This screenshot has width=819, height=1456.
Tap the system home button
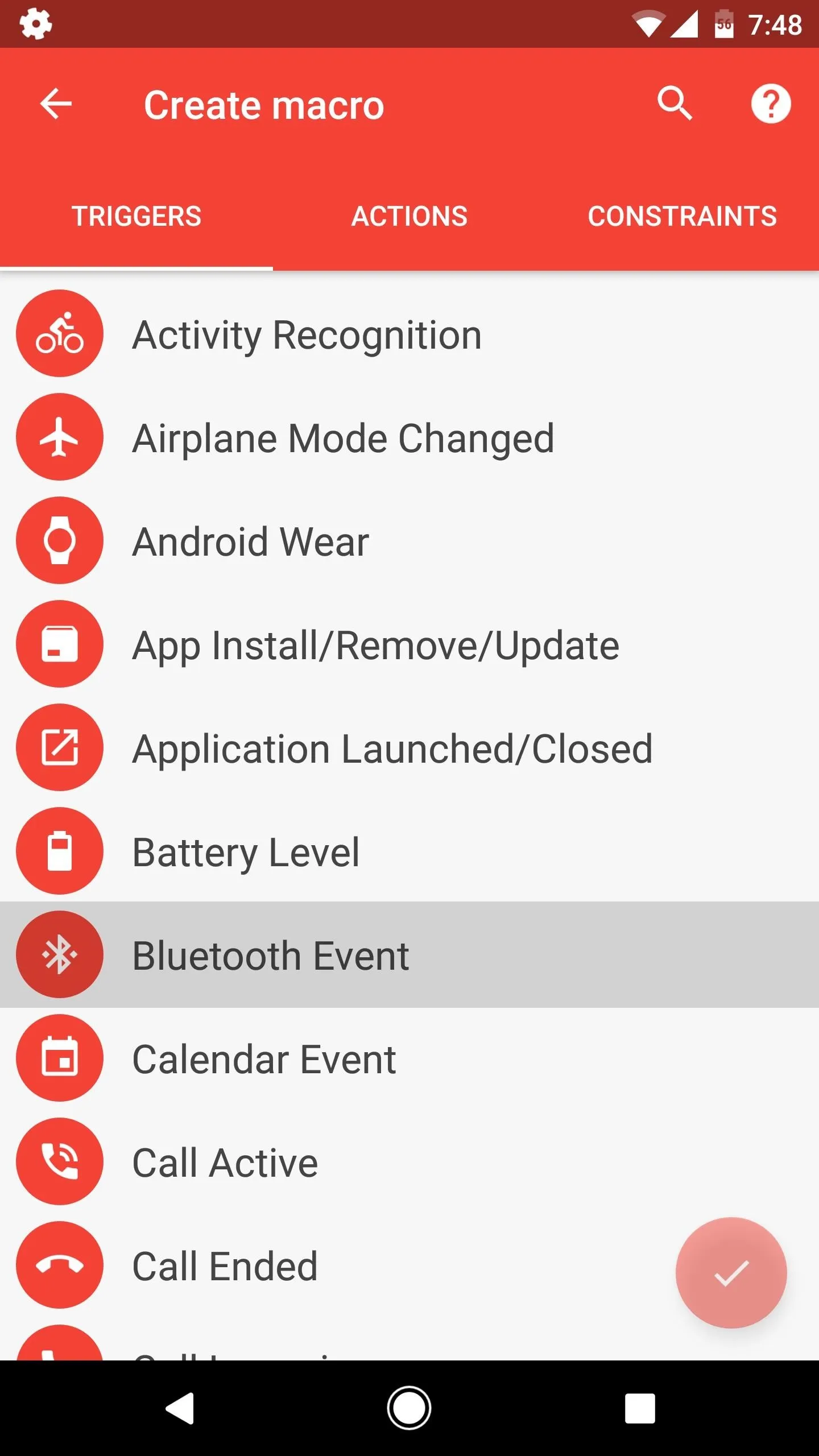coord(409,1408)
